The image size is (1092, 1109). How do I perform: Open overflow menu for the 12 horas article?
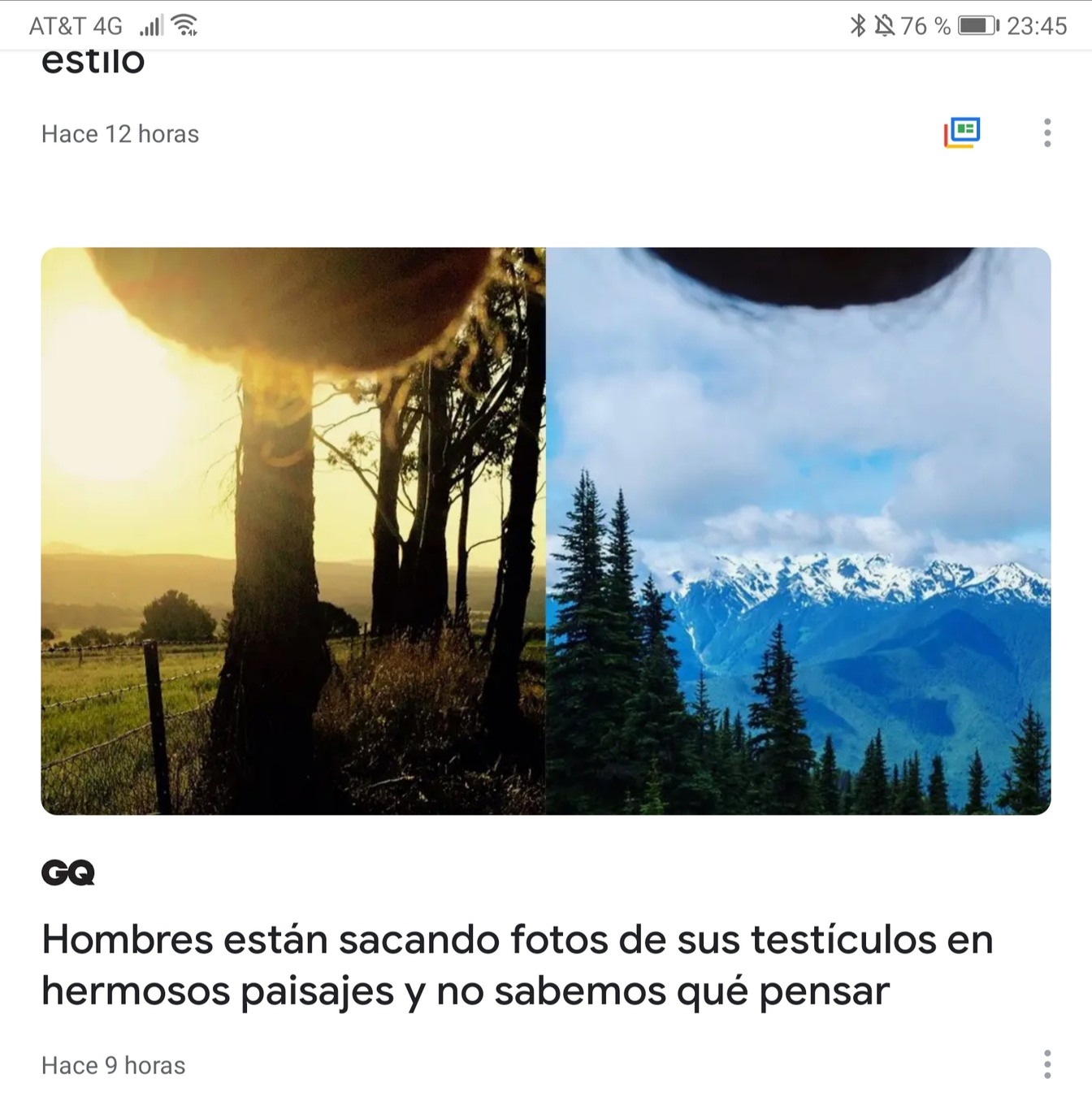tap(1046, 132)
